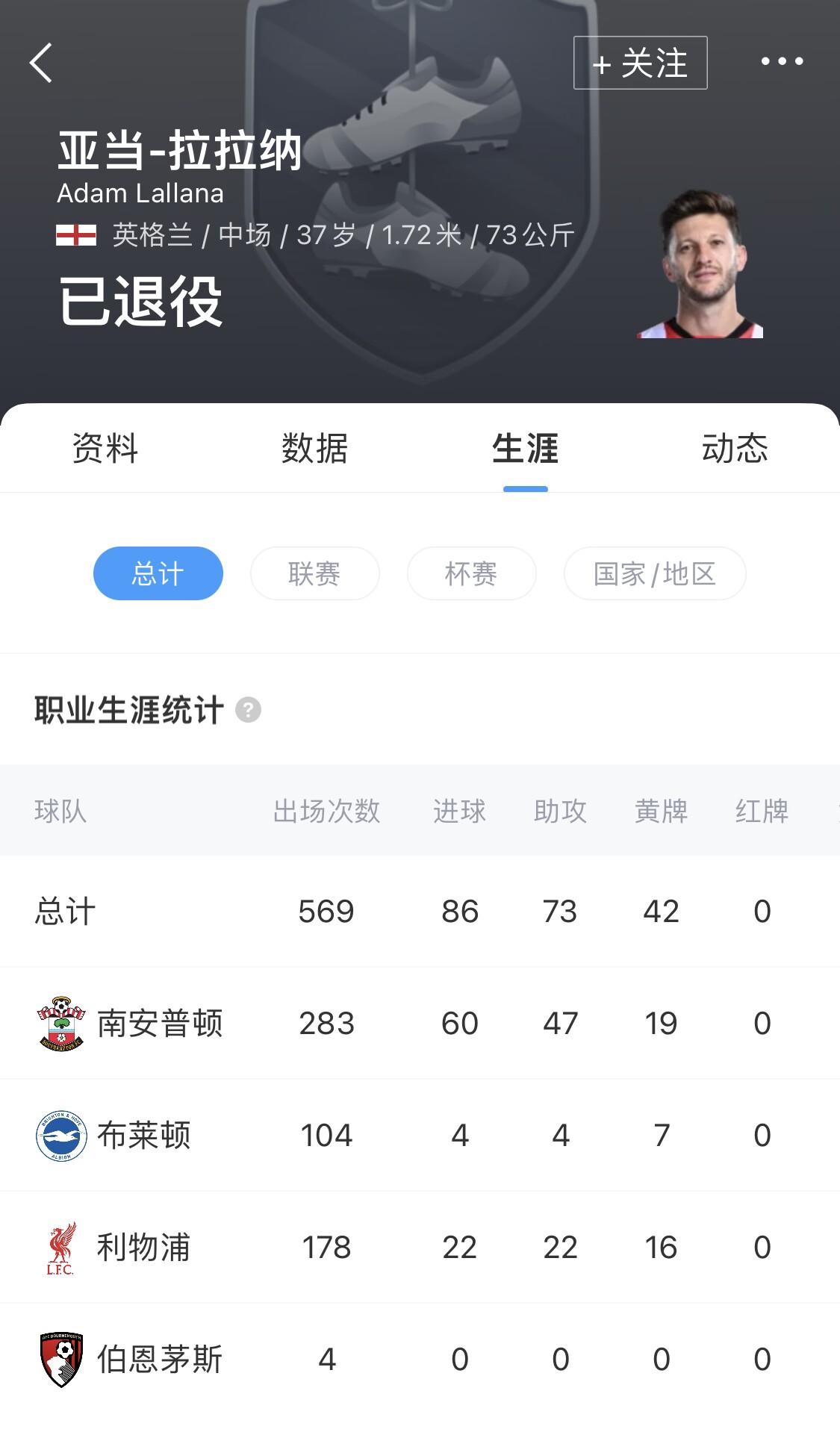This screenshot has height=1435, width=840.
Task: Filter career stats by 国家/地区
Action: click(x=655, y=573)
